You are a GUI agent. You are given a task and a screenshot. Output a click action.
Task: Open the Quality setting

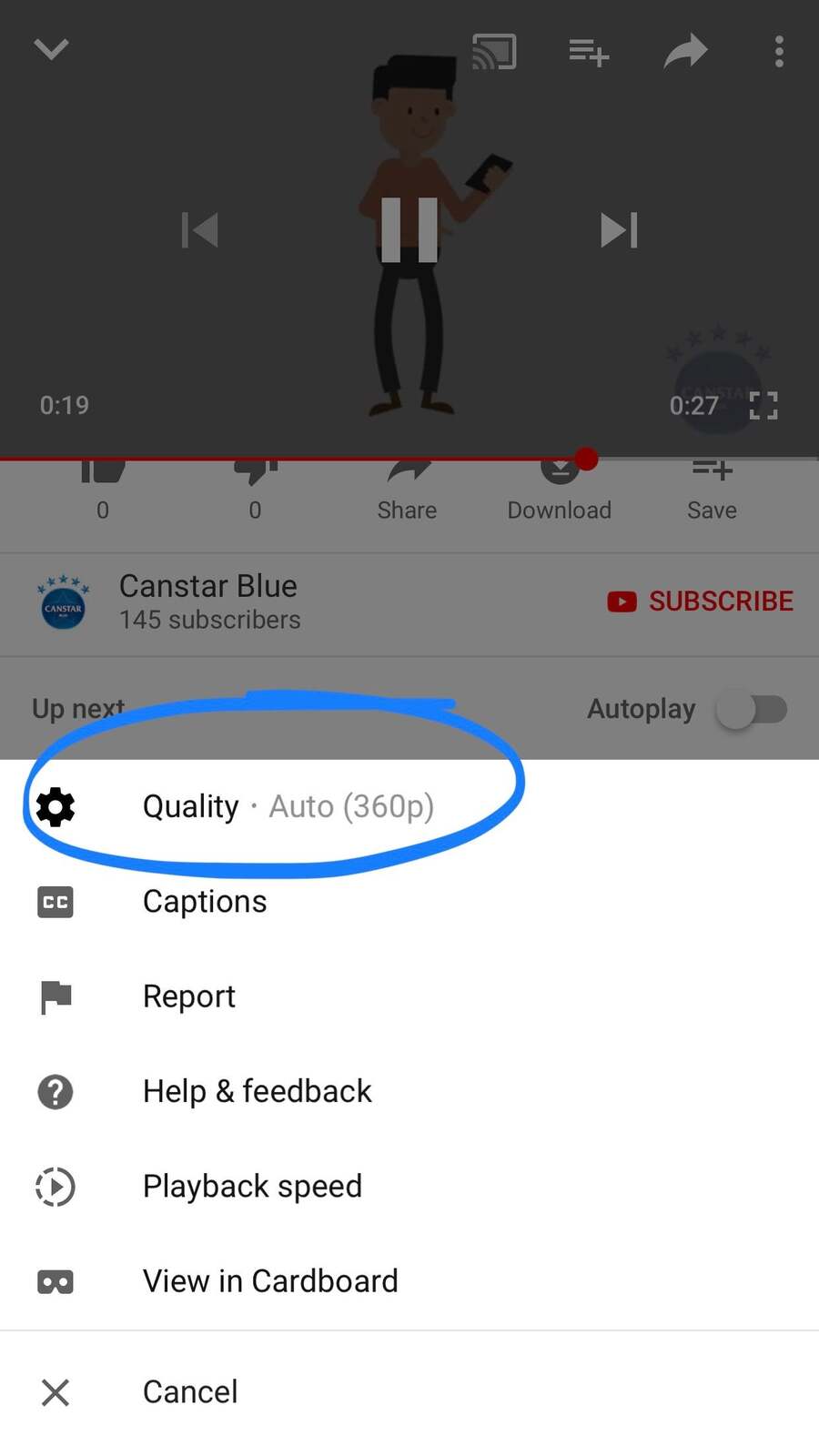pyautogui.click(x=288, y=806)
